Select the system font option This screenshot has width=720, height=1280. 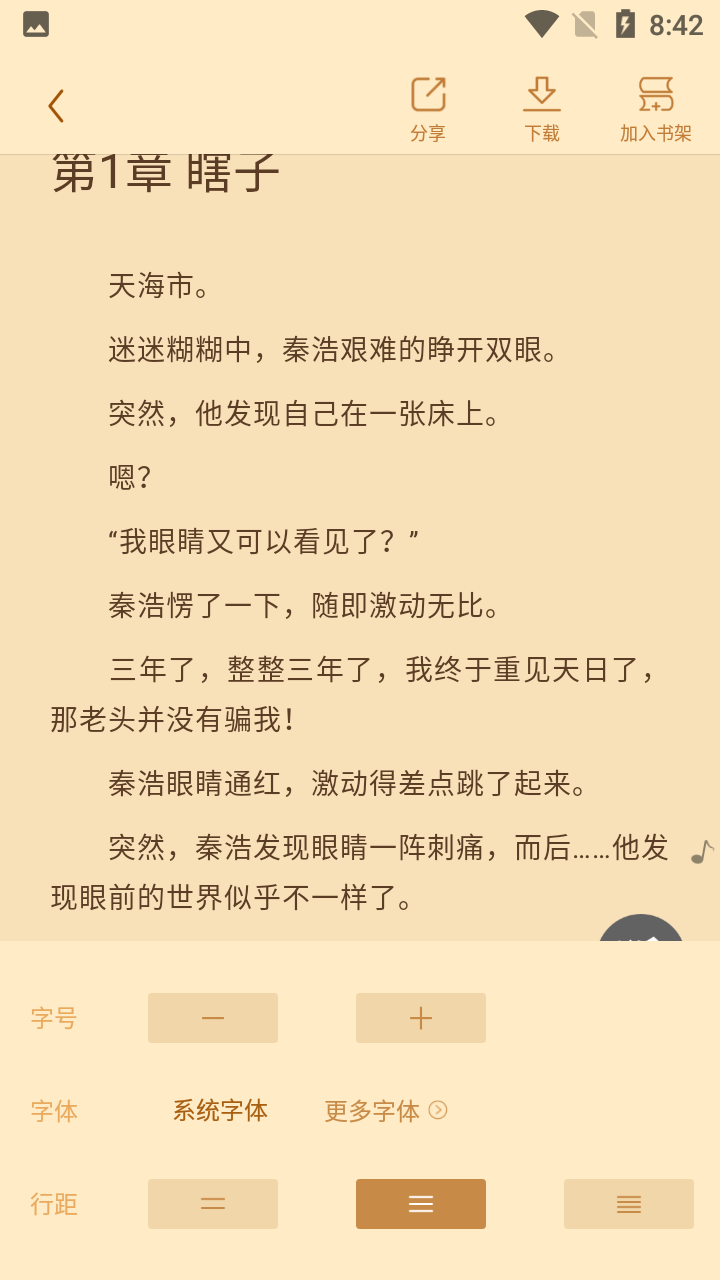coord(220,1111)
